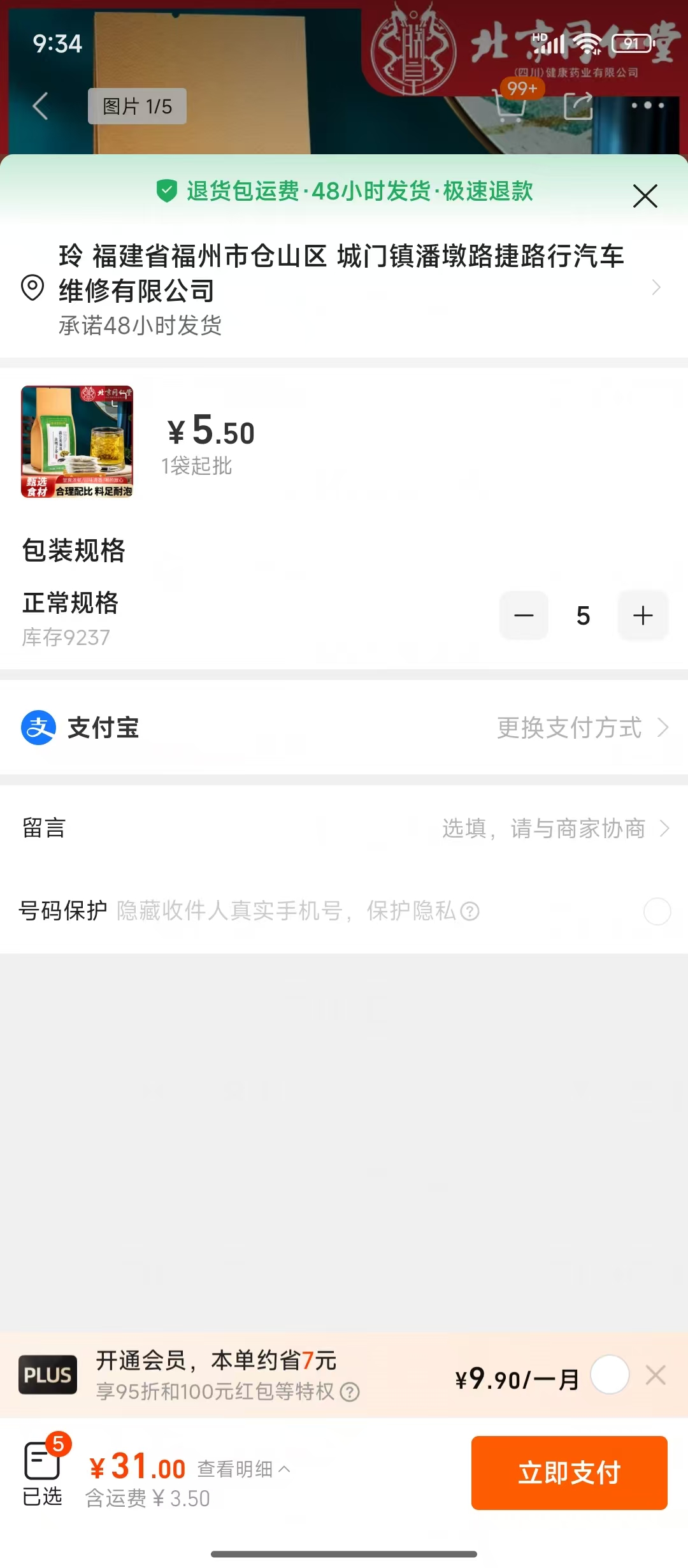Select PLUS membership for ¥9.90 monthly
This screenshot has width=688, height=1568.
tap(610, 1375)
